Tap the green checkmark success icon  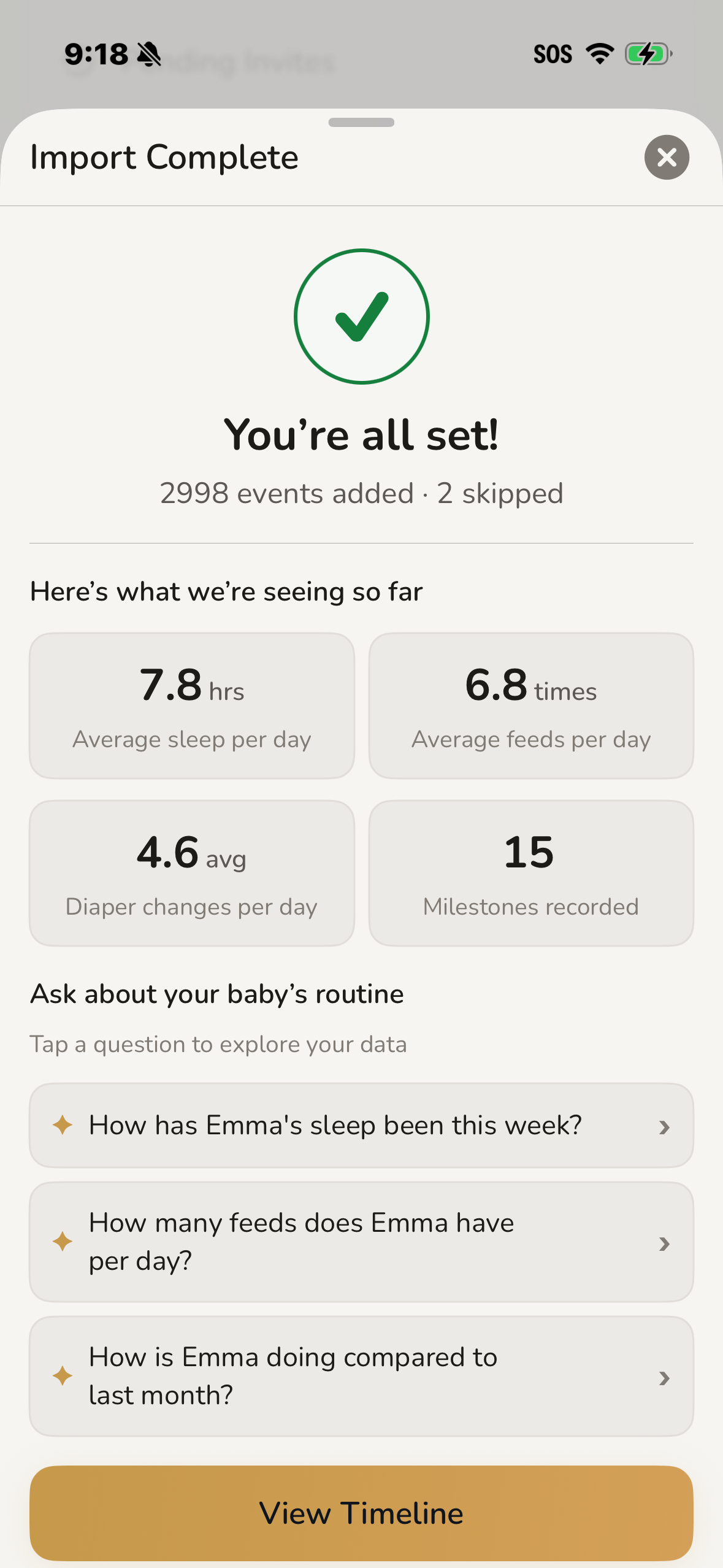click(x=361, y=315)
